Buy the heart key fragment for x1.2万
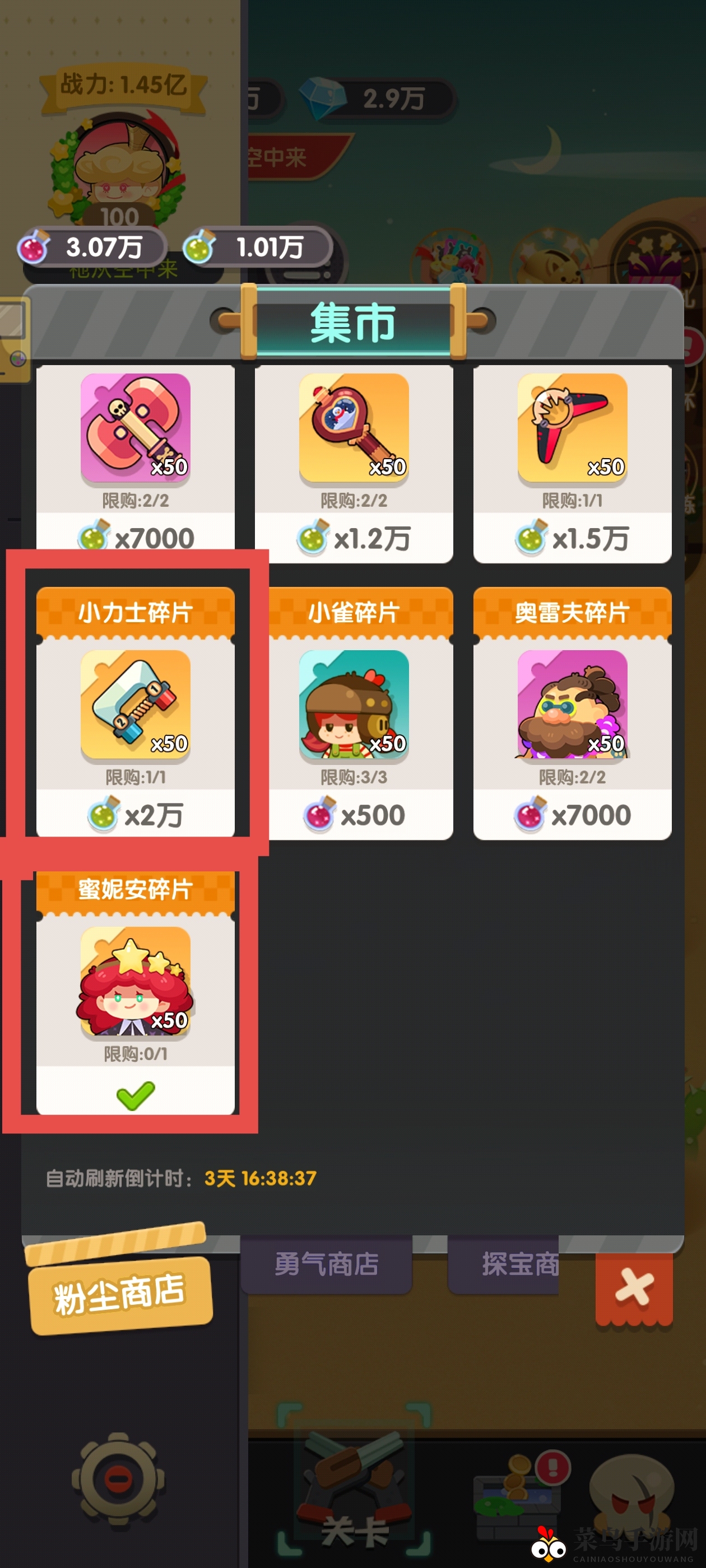 coord(354,538)
